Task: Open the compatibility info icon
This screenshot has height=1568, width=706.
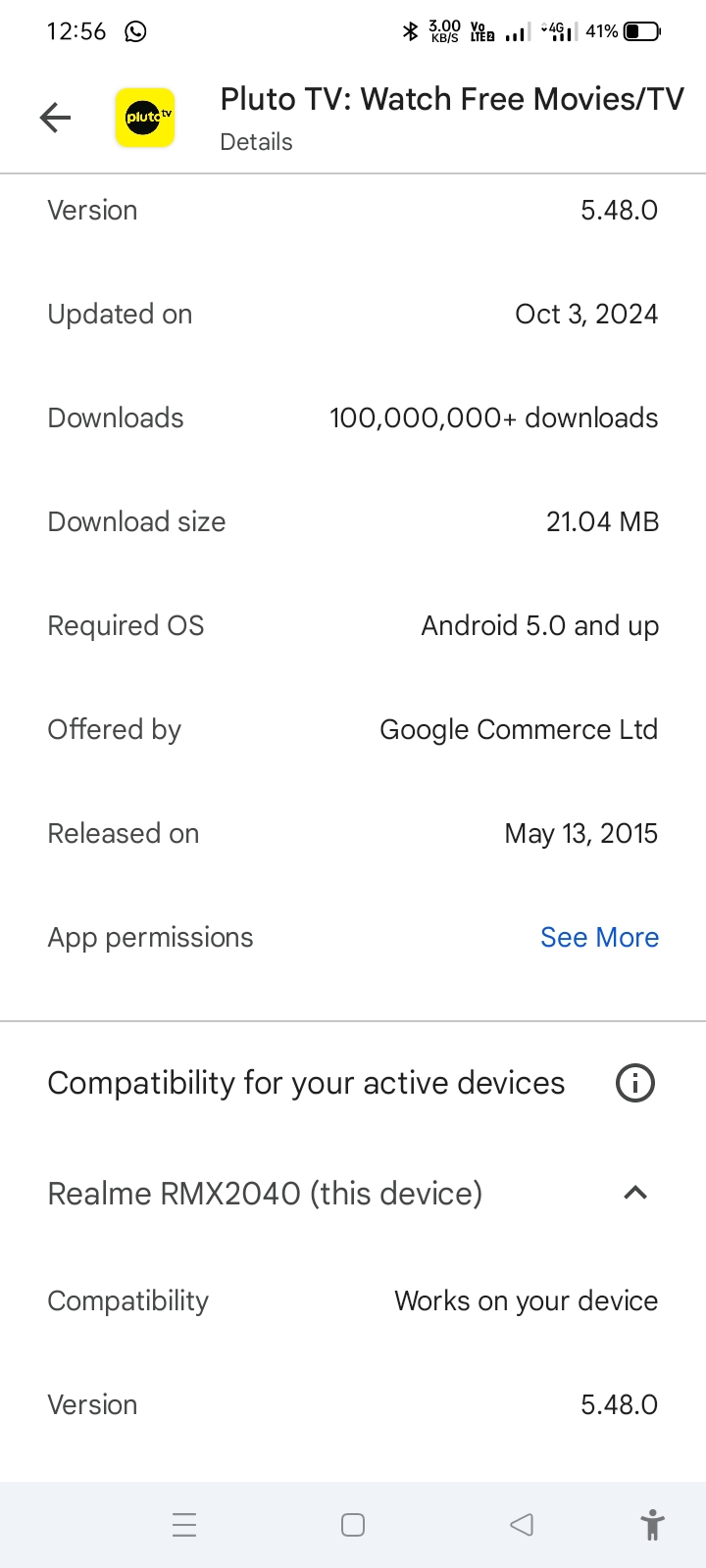Action: click(634, 1083)
